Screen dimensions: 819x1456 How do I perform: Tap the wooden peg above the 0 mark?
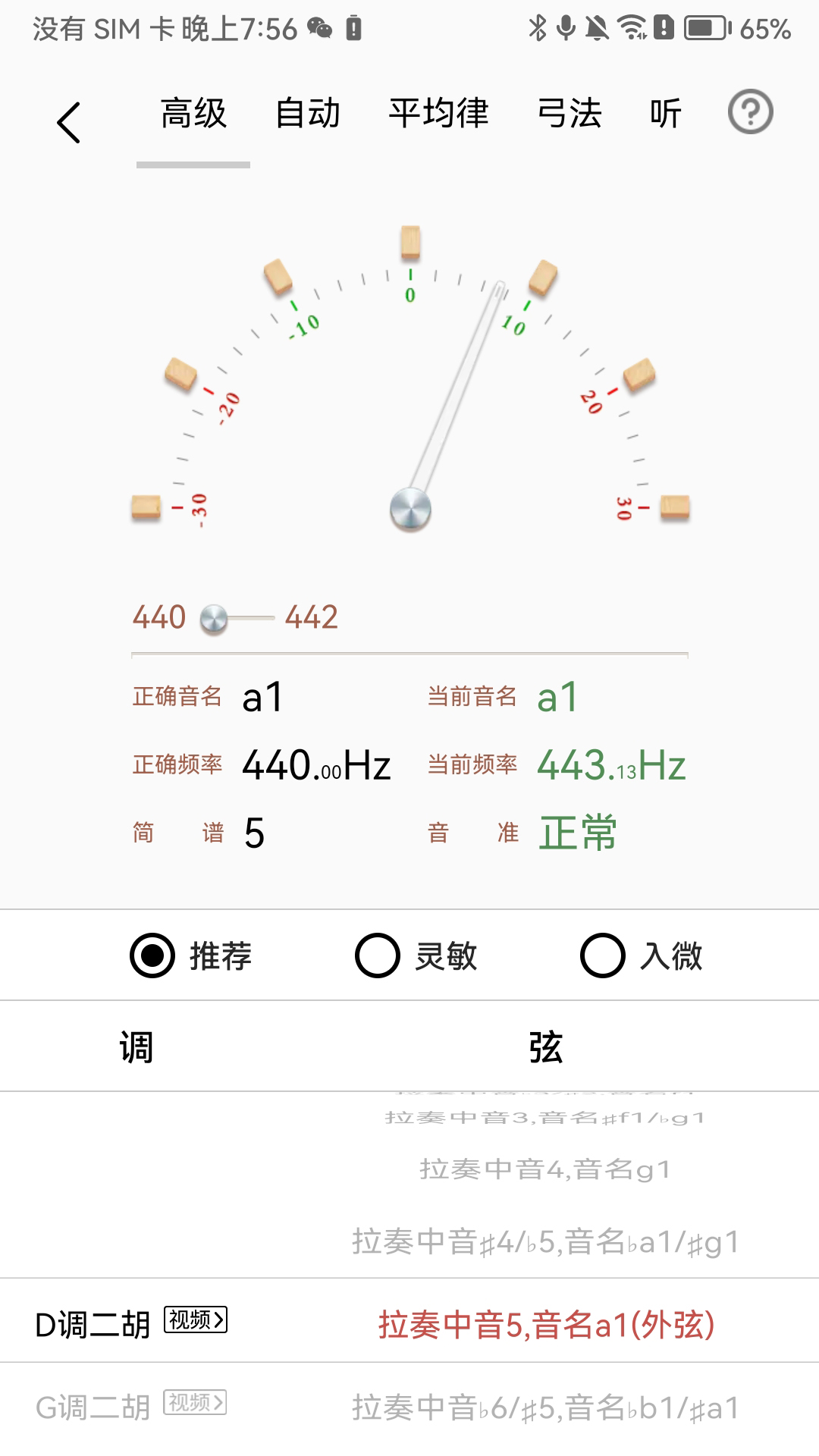(x=410, y=243)
